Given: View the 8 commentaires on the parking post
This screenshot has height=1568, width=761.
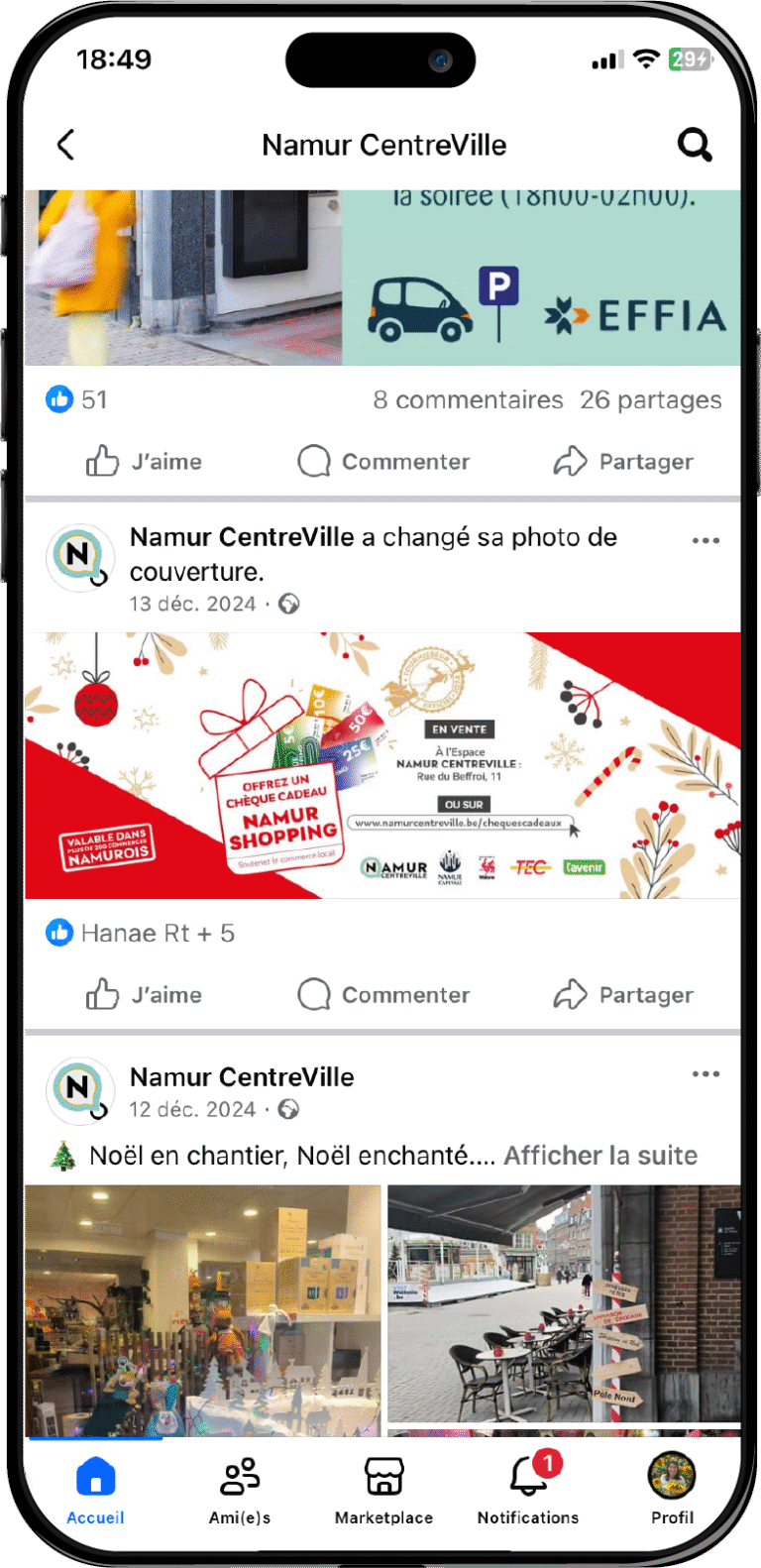Looking at the screenshot, I should pos(468,399).
